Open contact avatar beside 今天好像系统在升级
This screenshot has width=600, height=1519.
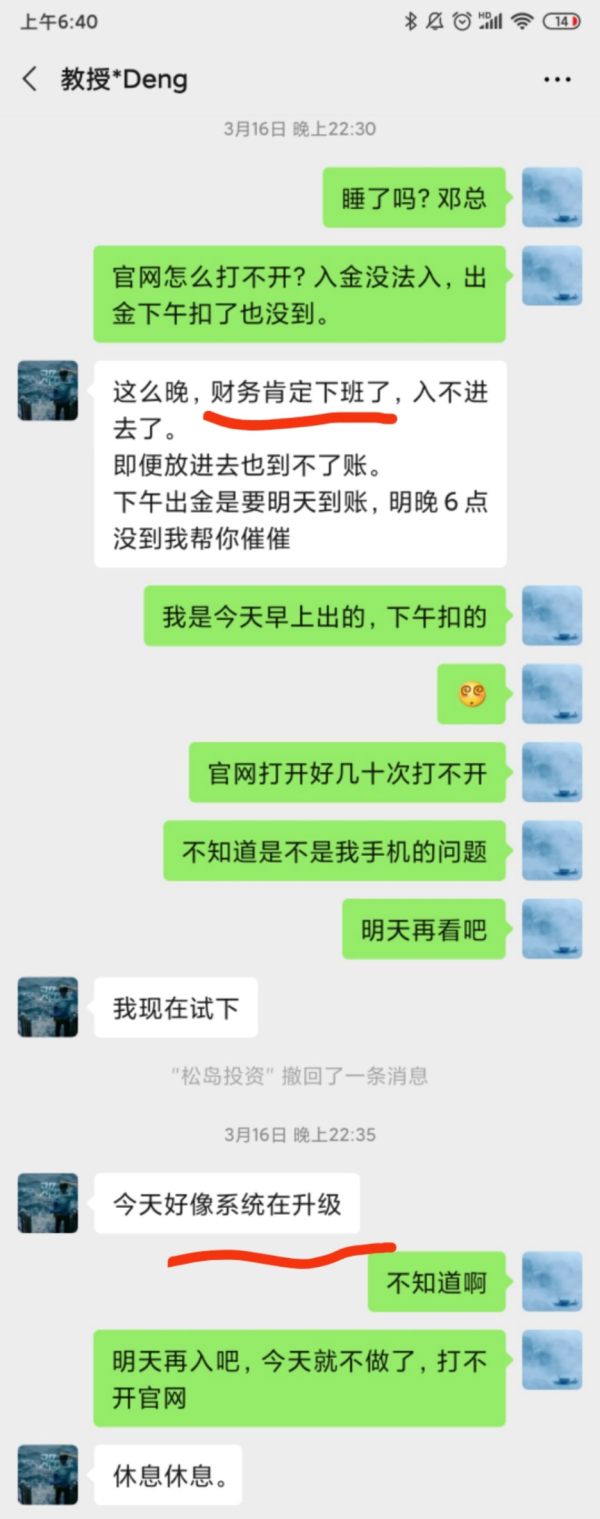pos(48,1203)
